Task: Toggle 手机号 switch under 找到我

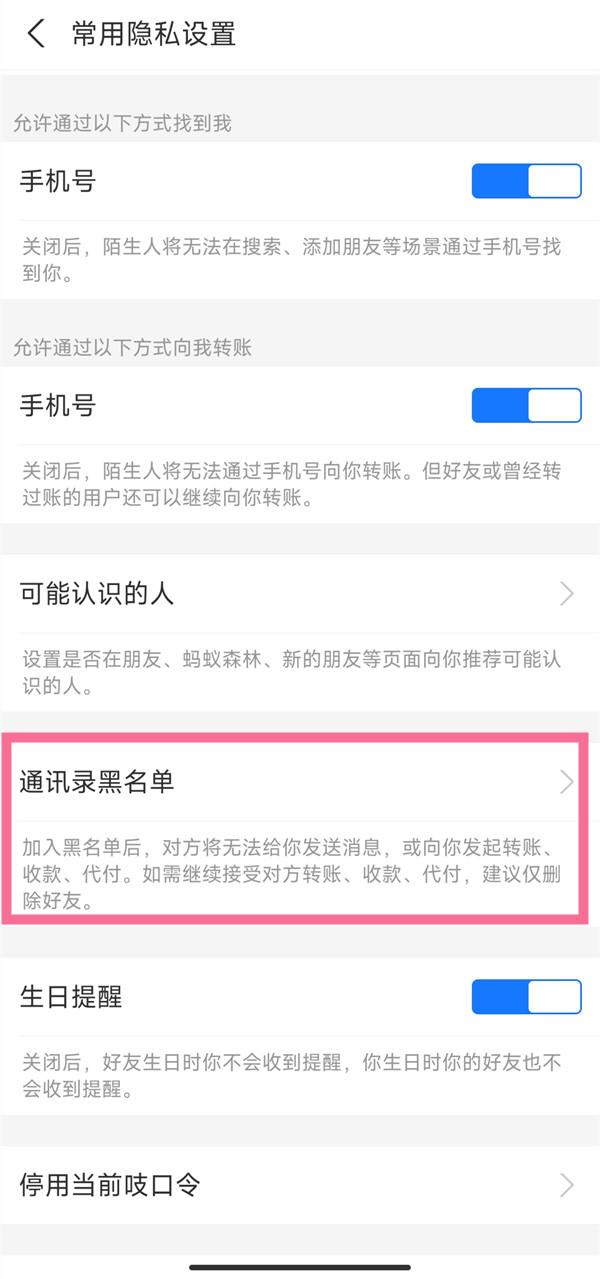Action: (526, 182)
